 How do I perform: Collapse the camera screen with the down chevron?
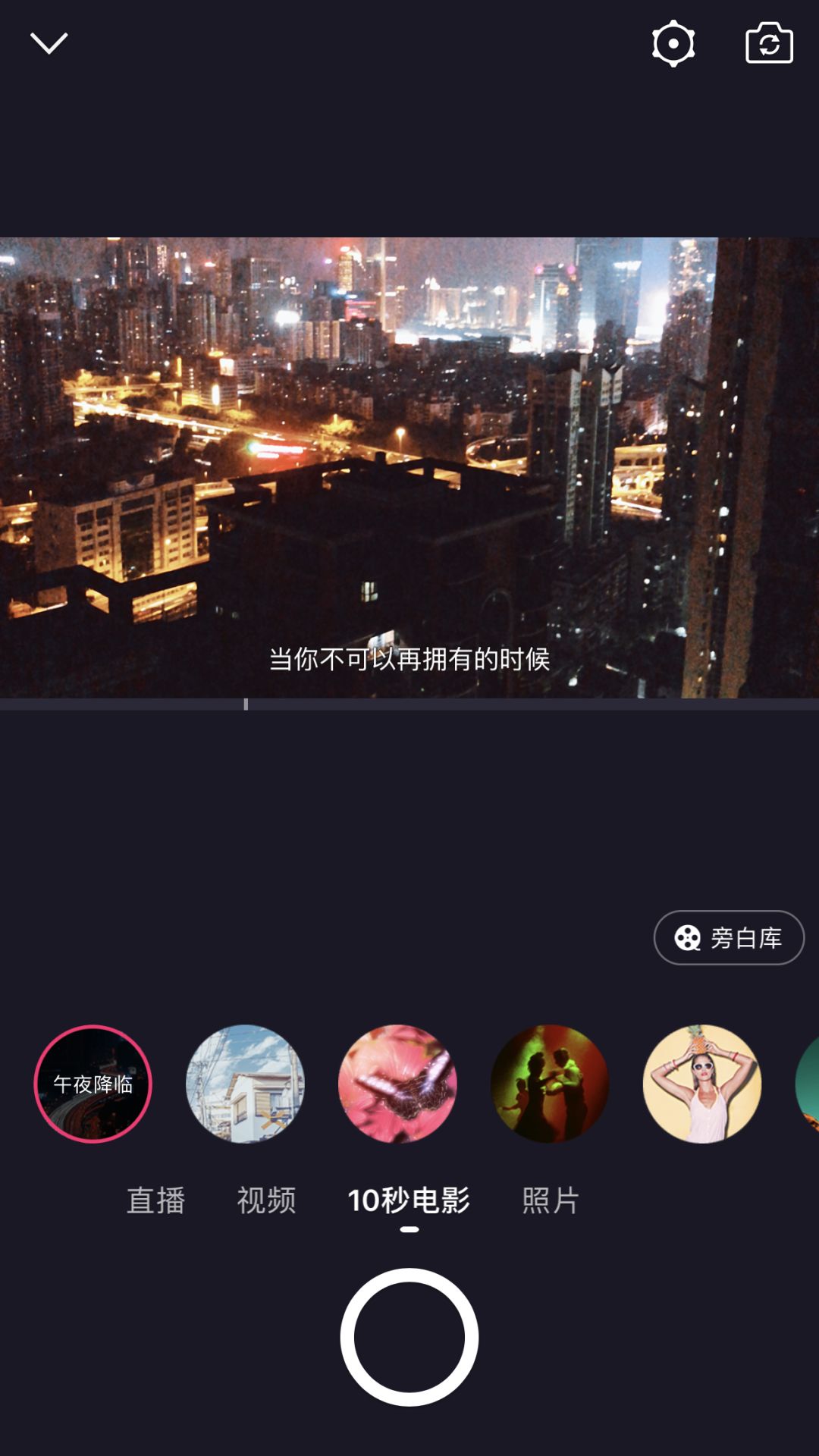click(x=49, y=43)
